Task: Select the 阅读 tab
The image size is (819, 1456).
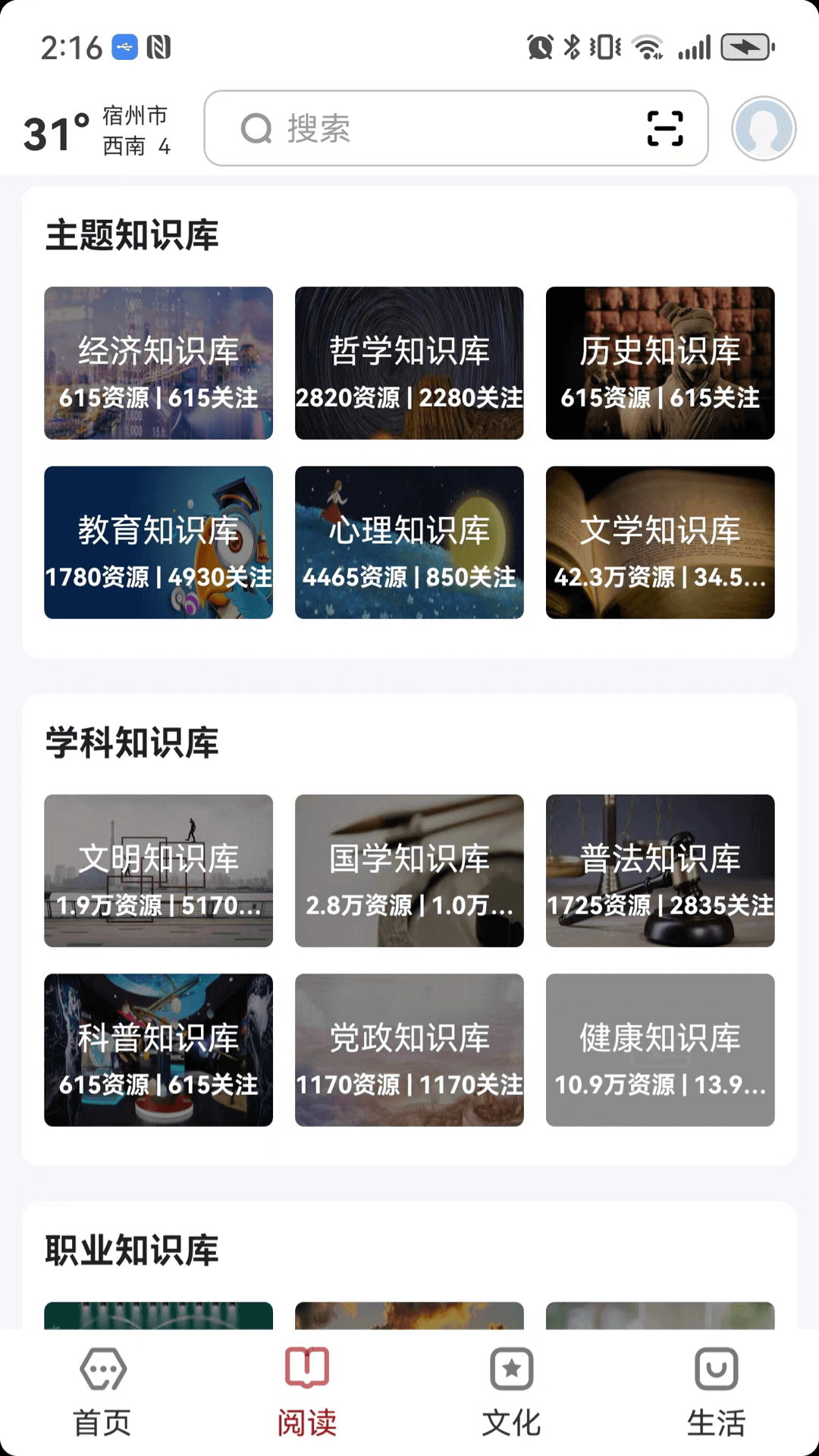Action: pyautogui.click(x=307, y=1392)
